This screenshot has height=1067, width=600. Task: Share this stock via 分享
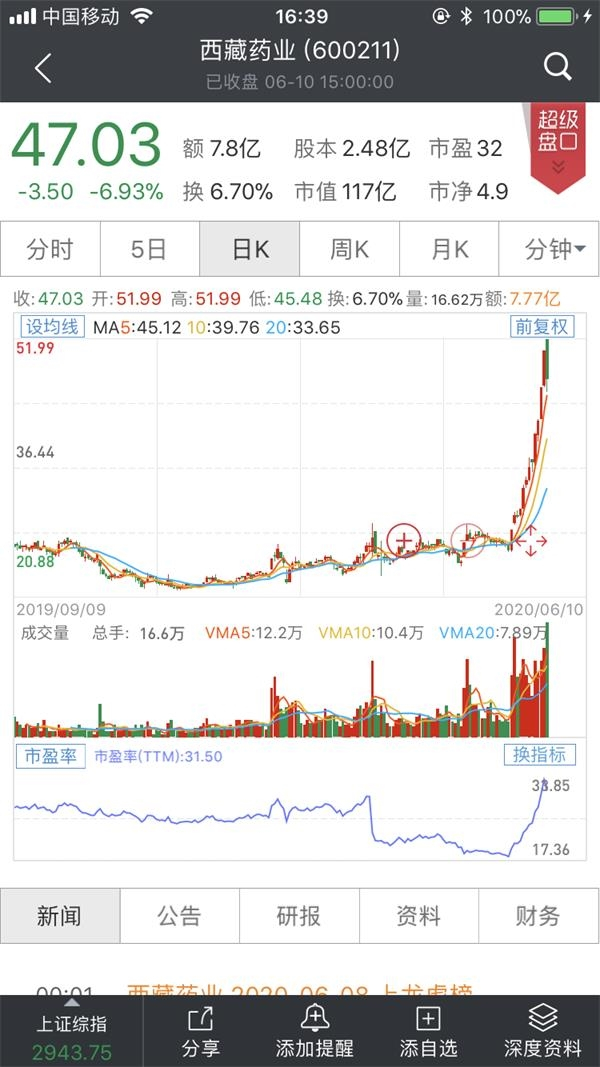pyautogui.click(x=200, y=1031)
